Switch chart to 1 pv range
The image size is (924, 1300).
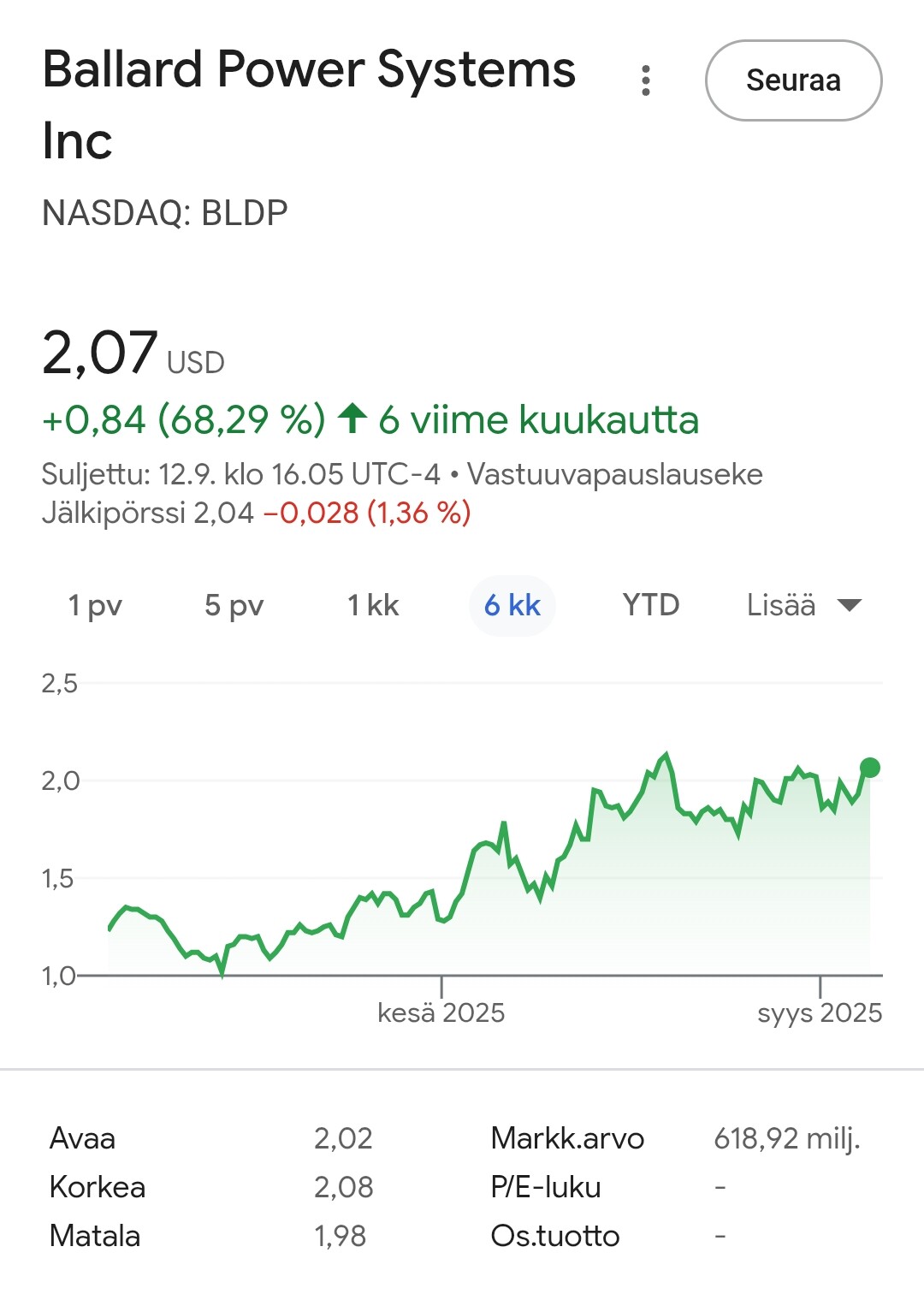click(x=95, y=606)
